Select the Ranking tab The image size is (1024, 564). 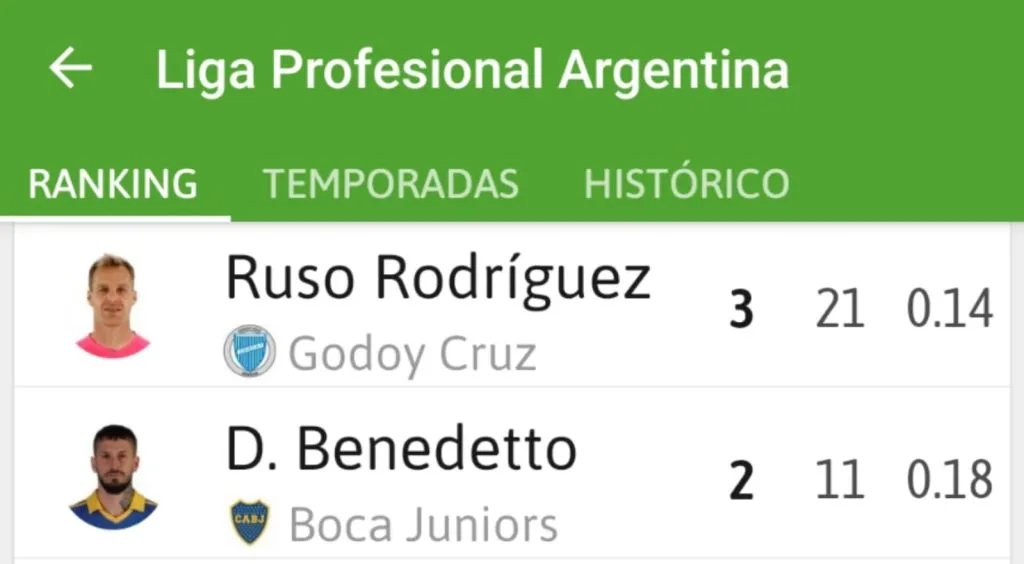pos(113,184)
